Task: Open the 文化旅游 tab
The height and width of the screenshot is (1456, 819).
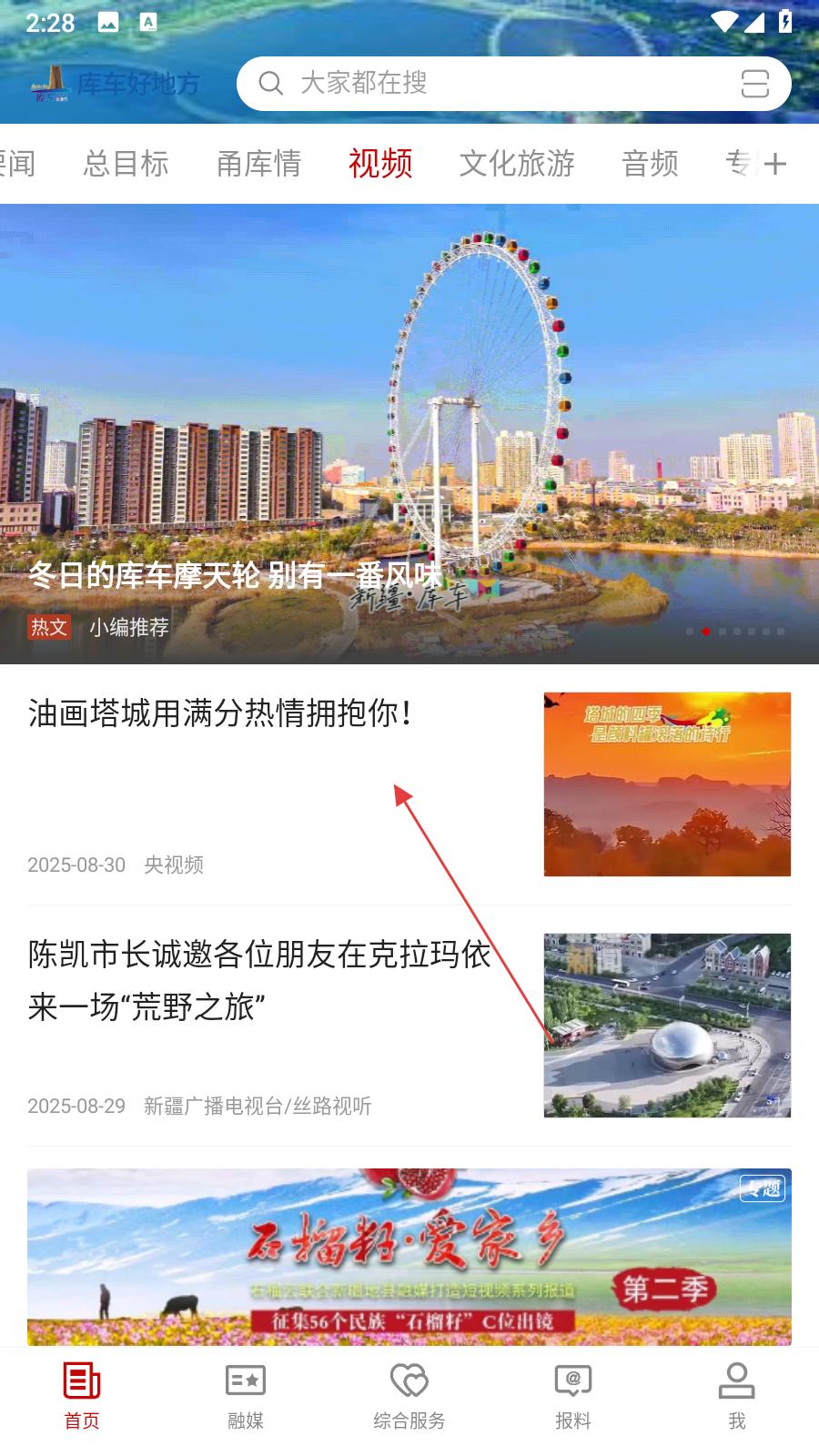Action: coord(516,164)
